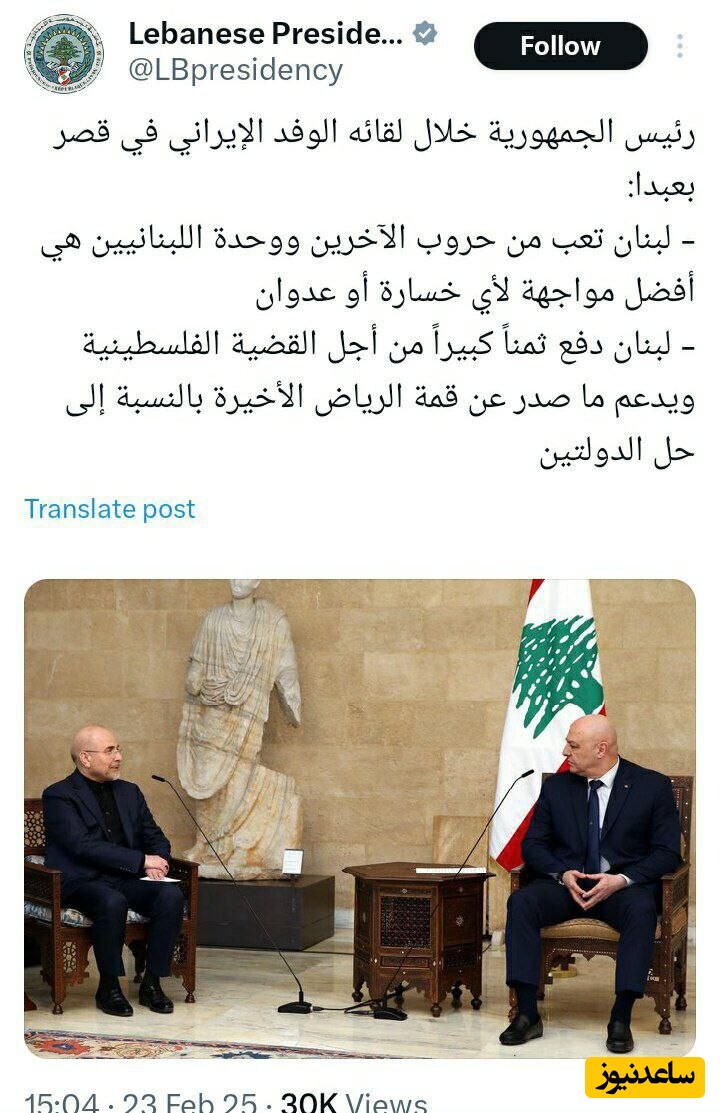Translate post into your language
Image resolution: width=720 pixels, height=1113 pixels.
[x=110, y=509]
